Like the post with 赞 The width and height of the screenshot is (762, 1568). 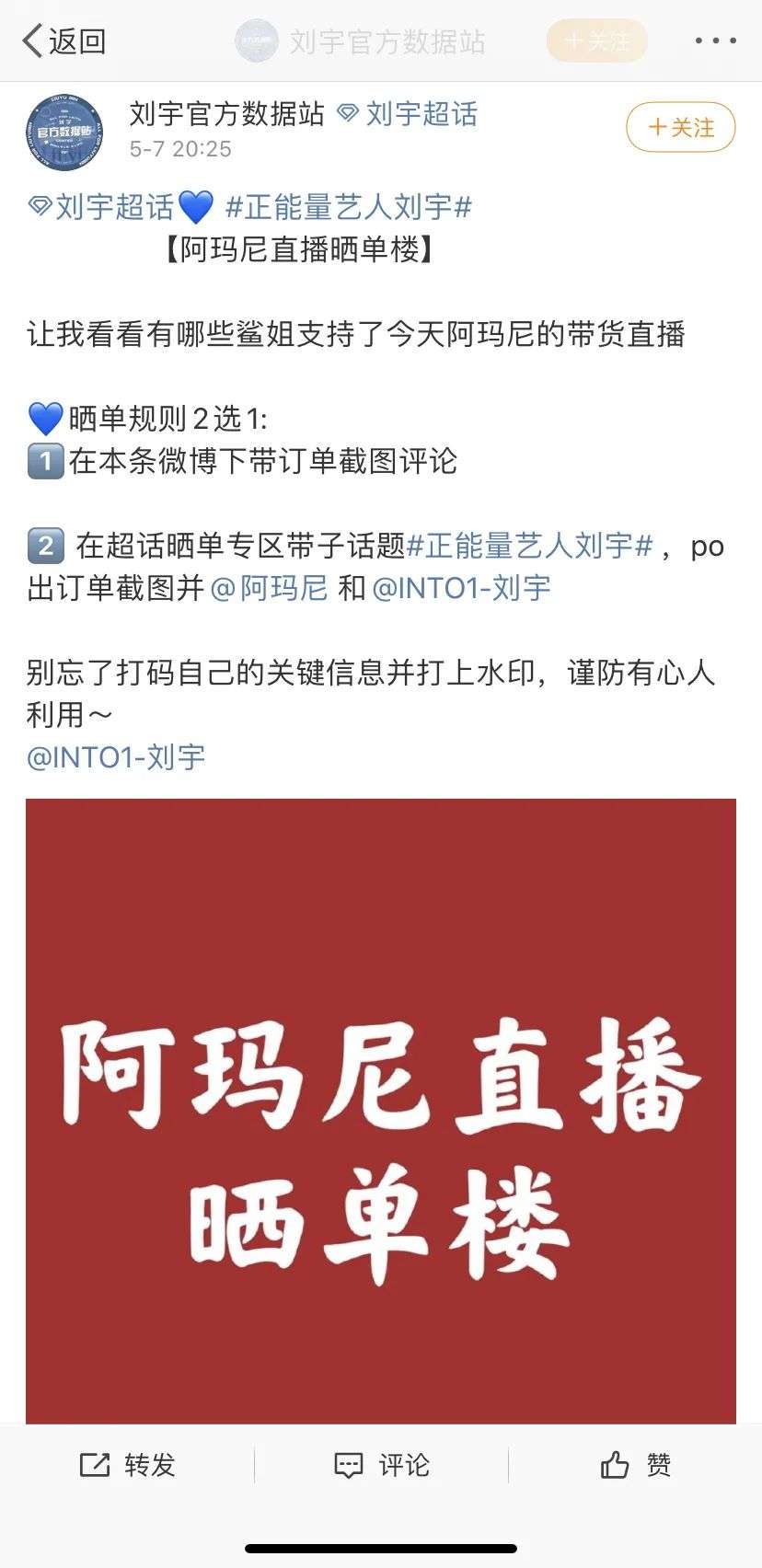point(635,1465)
